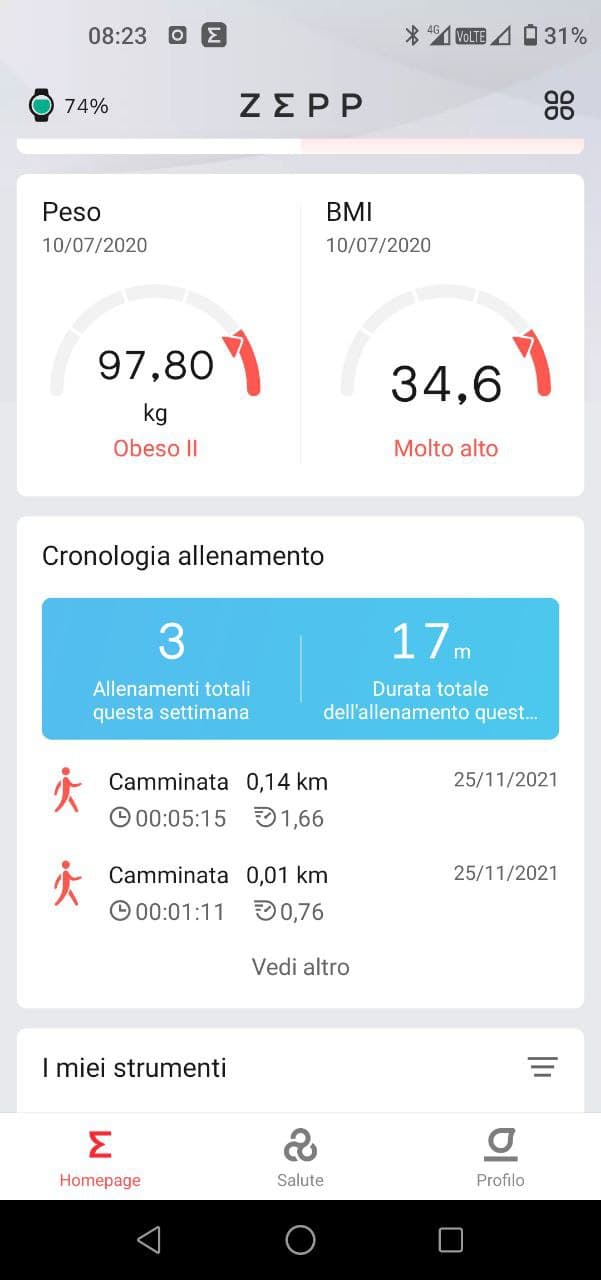Open the 0,14 km Camminata workout
This screenshot has height=1280, width=601.
(300, 799)
